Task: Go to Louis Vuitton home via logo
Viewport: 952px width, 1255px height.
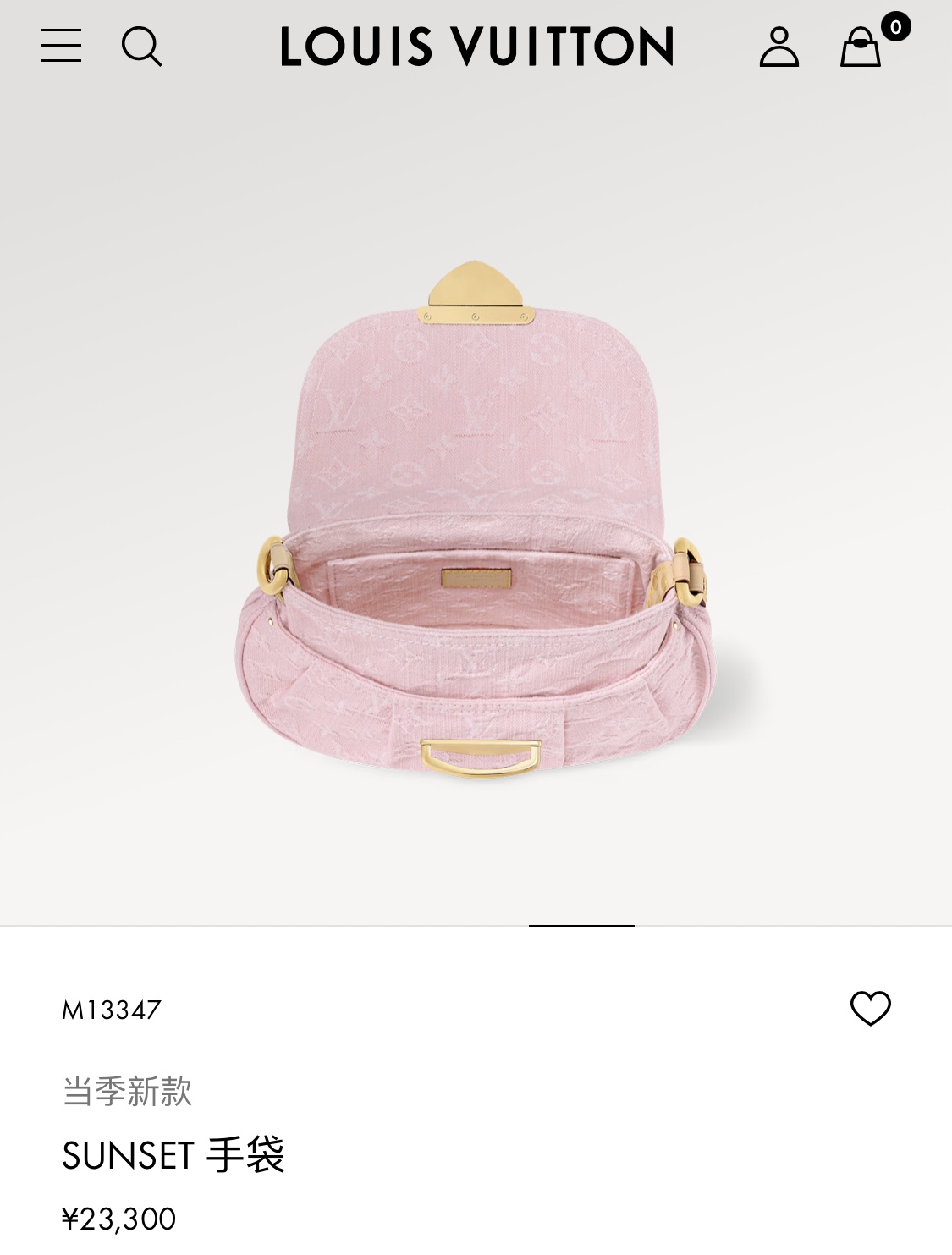Action: click(x=476, y=47)
